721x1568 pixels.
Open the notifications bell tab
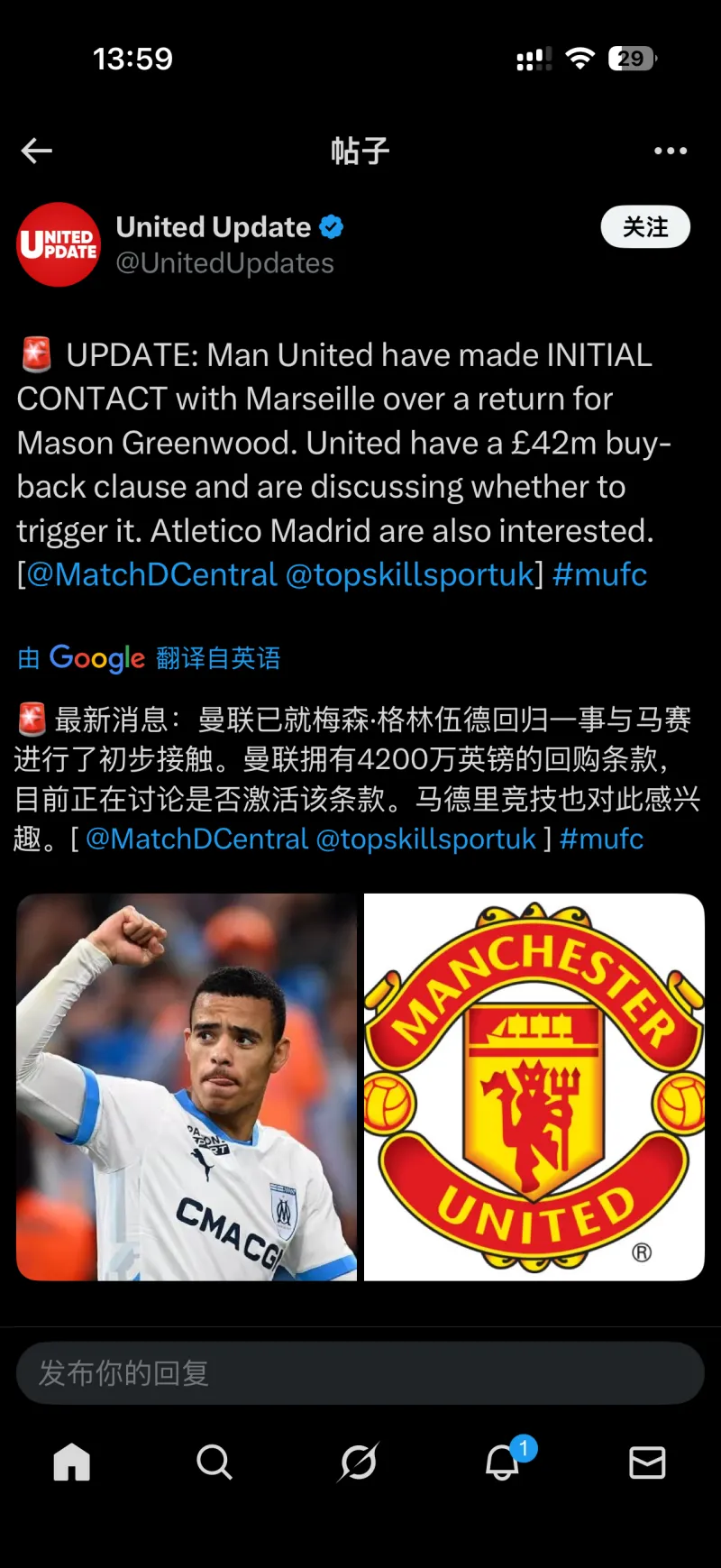(503, 1462)
